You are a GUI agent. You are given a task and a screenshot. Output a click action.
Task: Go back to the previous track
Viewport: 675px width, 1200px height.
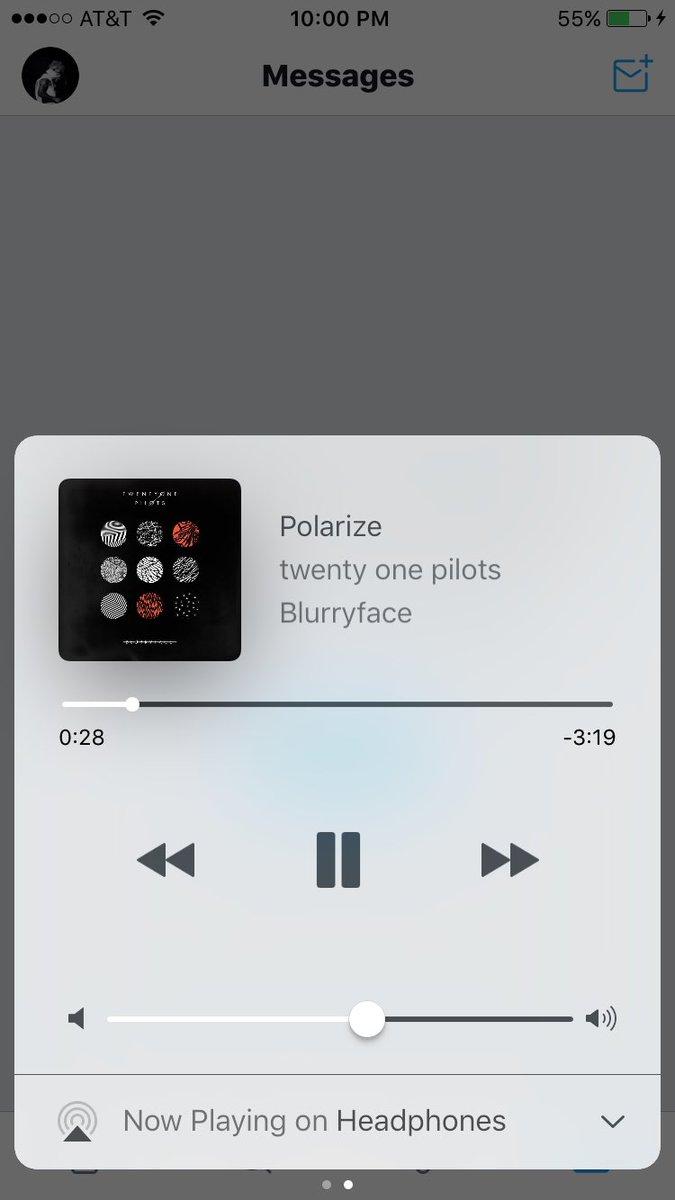[x=166, y=860]
